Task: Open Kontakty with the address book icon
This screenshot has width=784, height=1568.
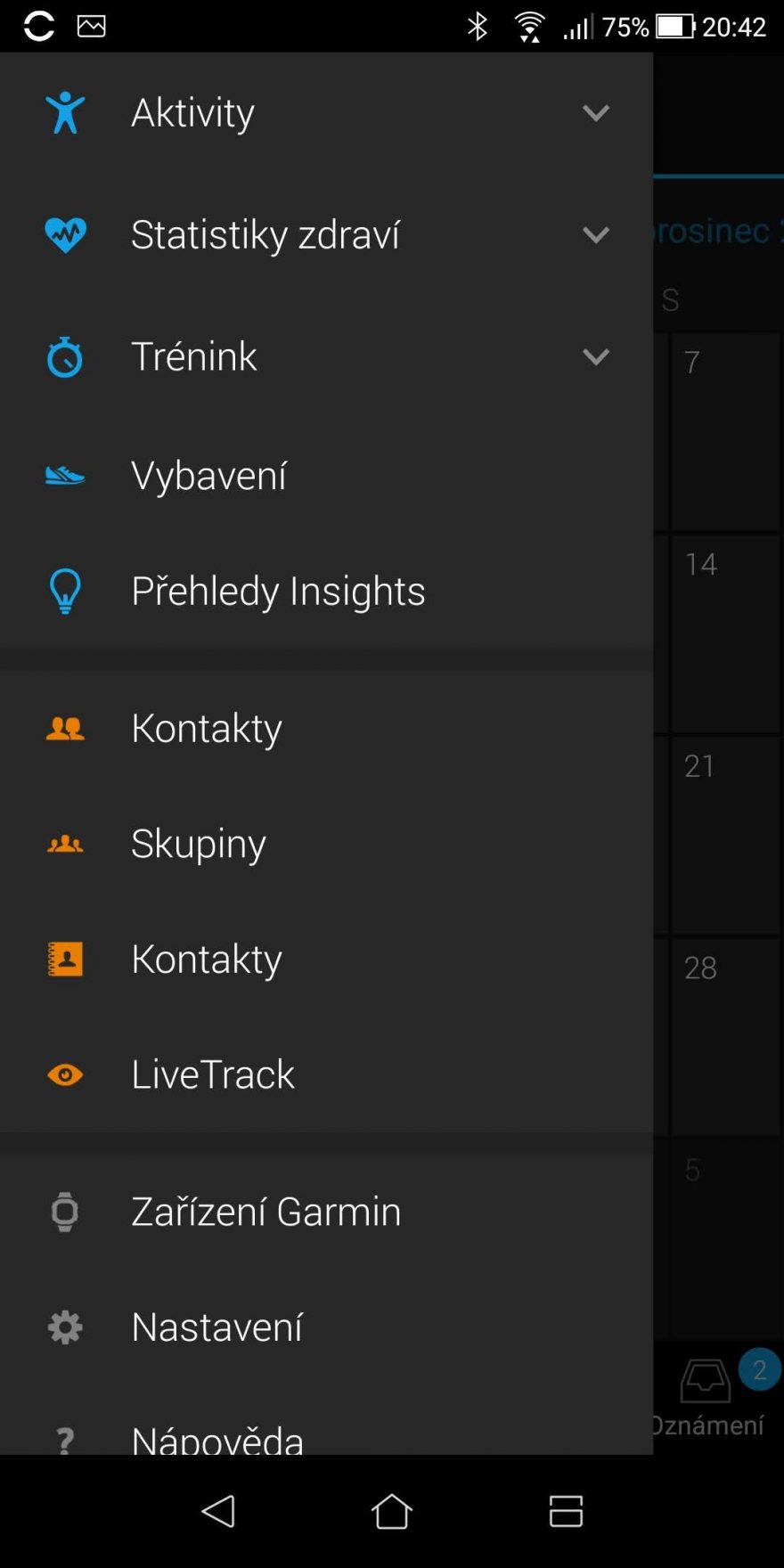Action: point(207,960)
